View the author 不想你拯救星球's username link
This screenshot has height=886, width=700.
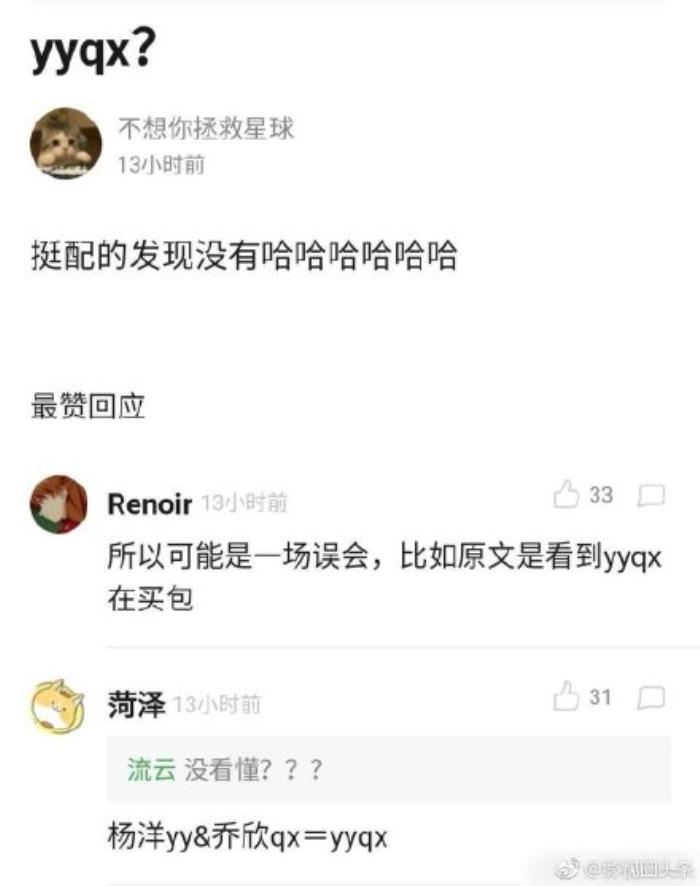pos(206,129)
